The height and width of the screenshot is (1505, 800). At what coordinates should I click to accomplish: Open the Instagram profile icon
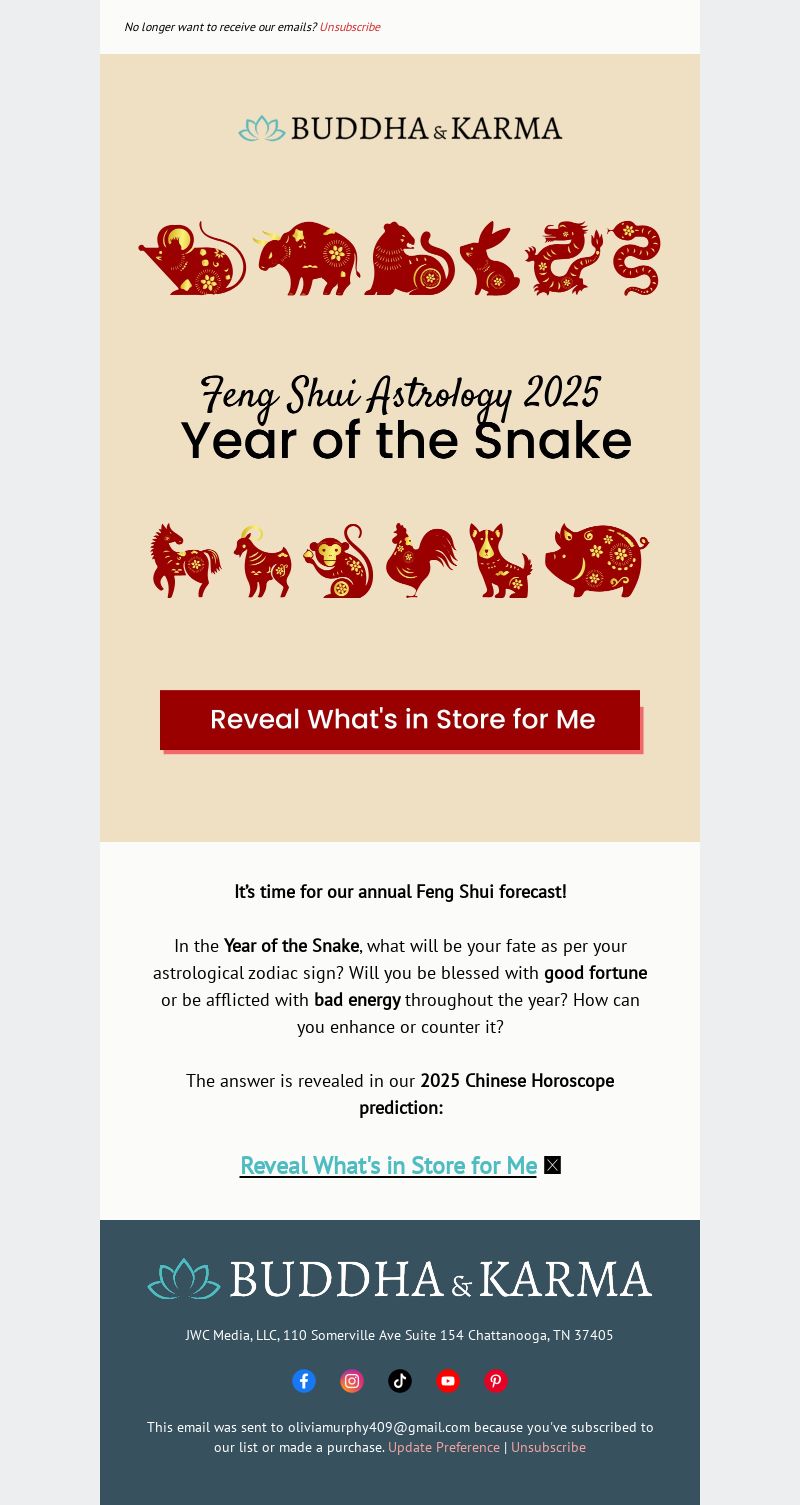pyautogui.click(x=352, y=1381)
